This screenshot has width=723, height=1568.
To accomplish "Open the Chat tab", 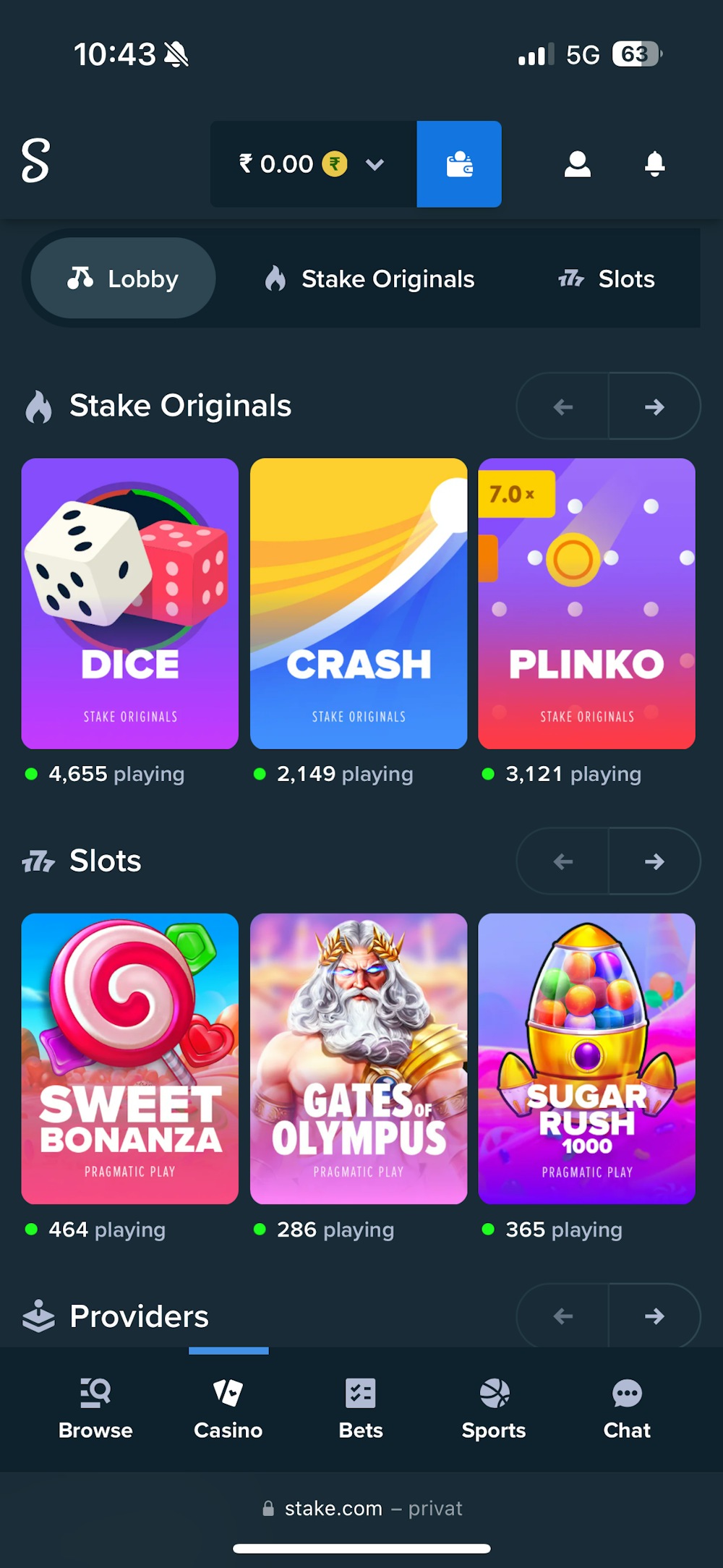I will click(627, 1408).
